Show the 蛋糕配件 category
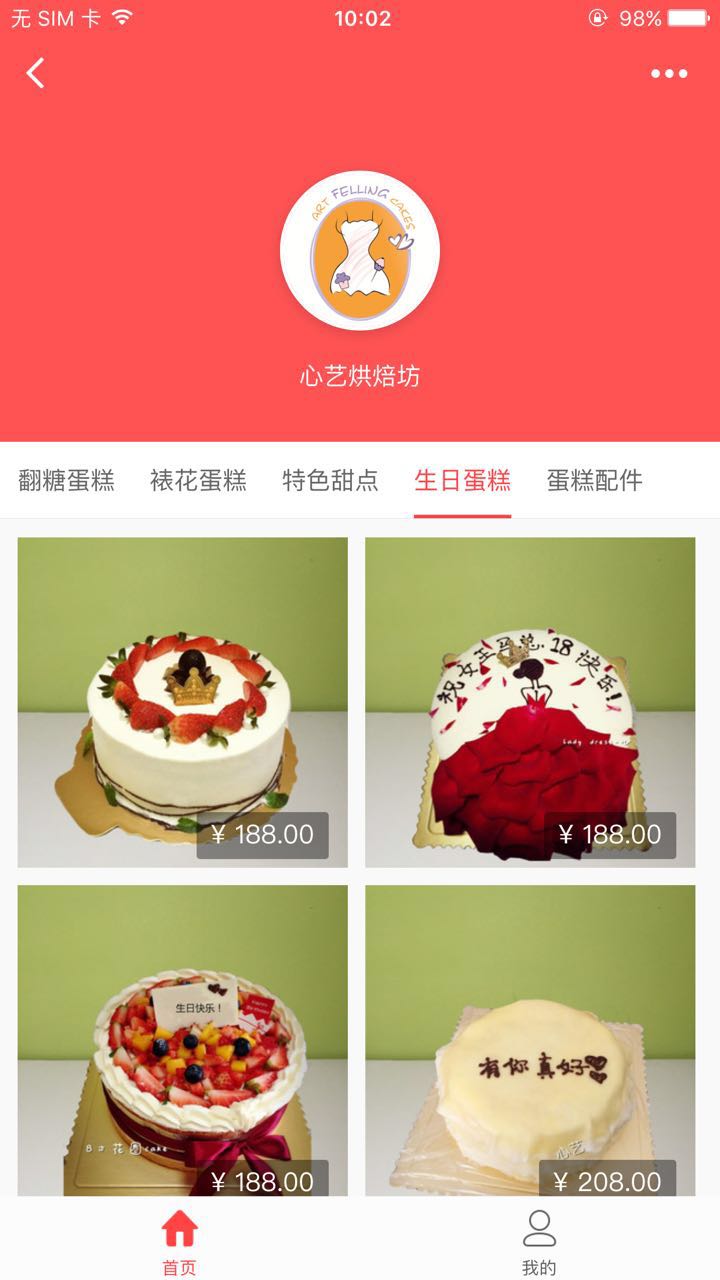This screenshot has width=720, height=1280. pyautogui.click(x=594, y=481)
